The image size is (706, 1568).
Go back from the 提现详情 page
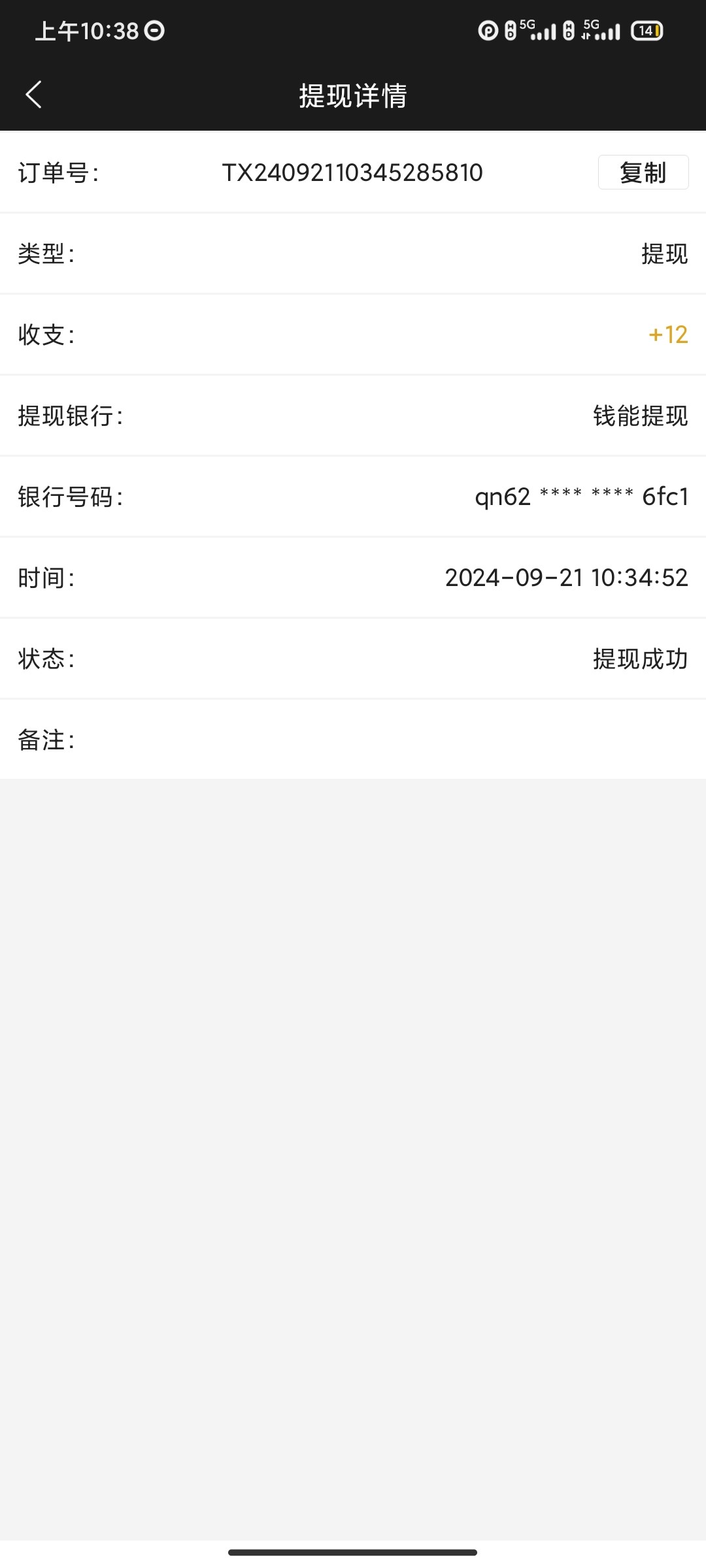point(34,95)
